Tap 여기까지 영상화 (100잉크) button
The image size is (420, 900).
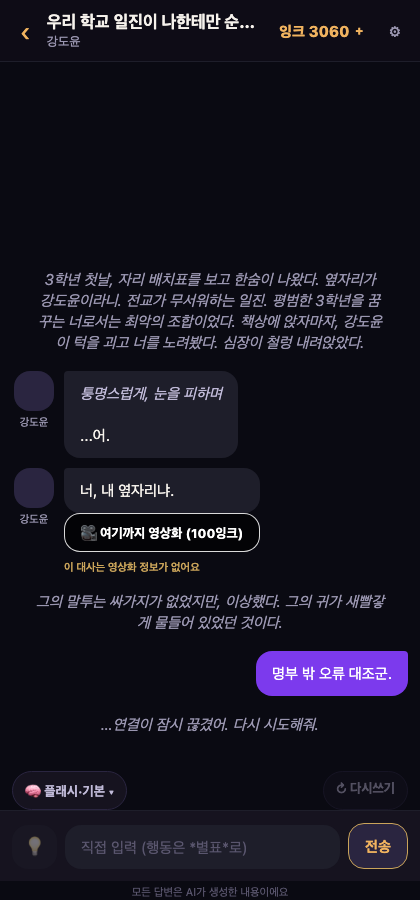point(162,533)
